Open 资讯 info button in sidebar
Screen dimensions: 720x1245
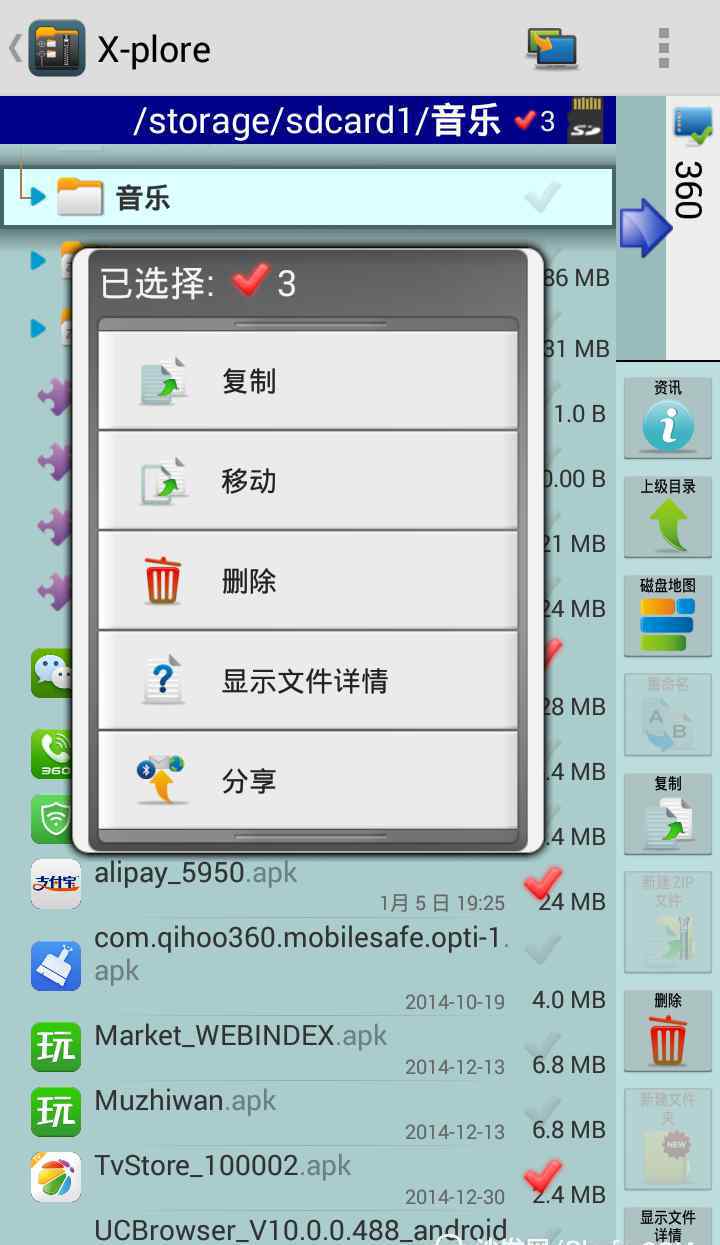pyautogui.click(x=668, y=416)
